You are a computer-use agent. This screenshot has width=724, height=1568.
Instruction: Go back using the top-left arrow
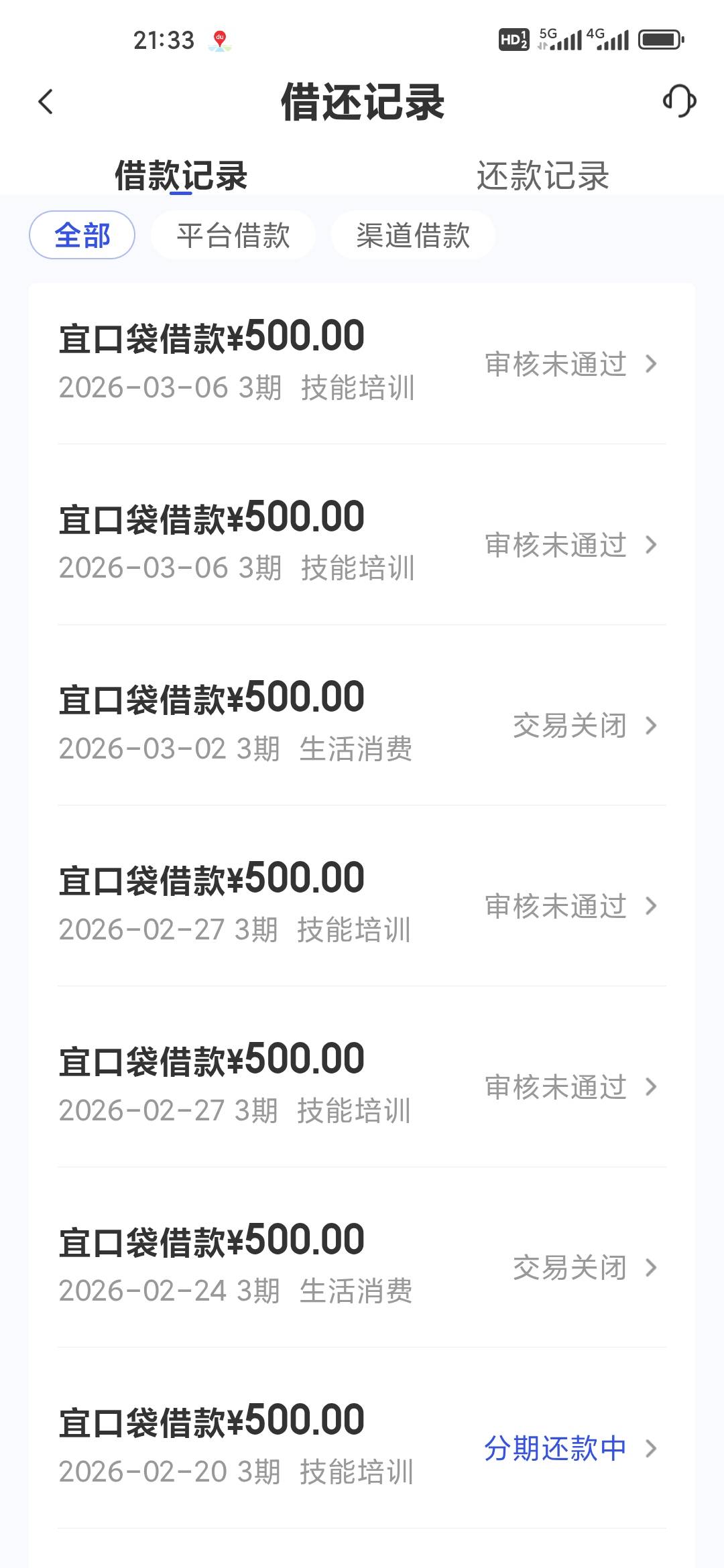(x=46, y=102)
